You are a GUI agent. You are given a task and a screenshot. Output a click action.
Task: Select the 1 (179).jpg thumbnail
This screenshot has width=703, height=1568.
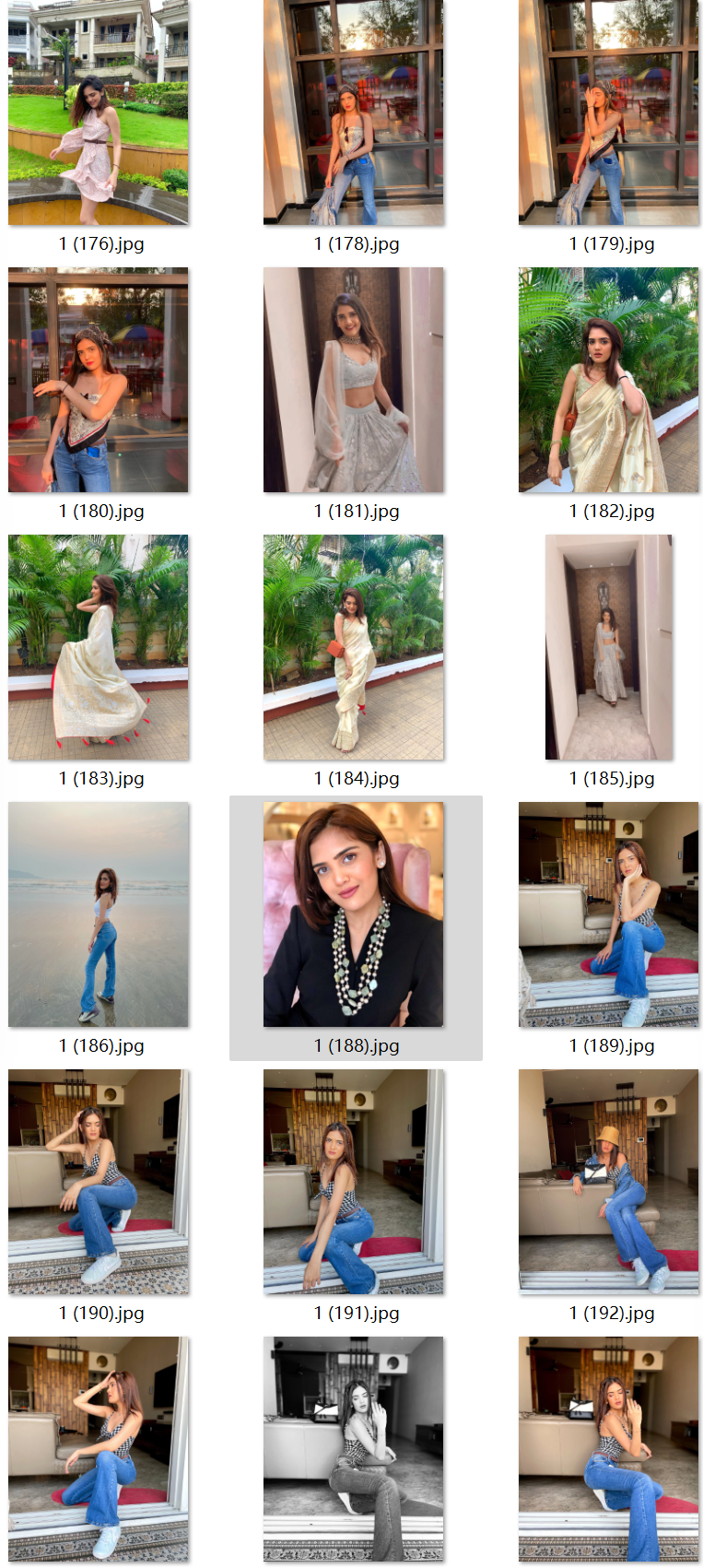[608, 112]
